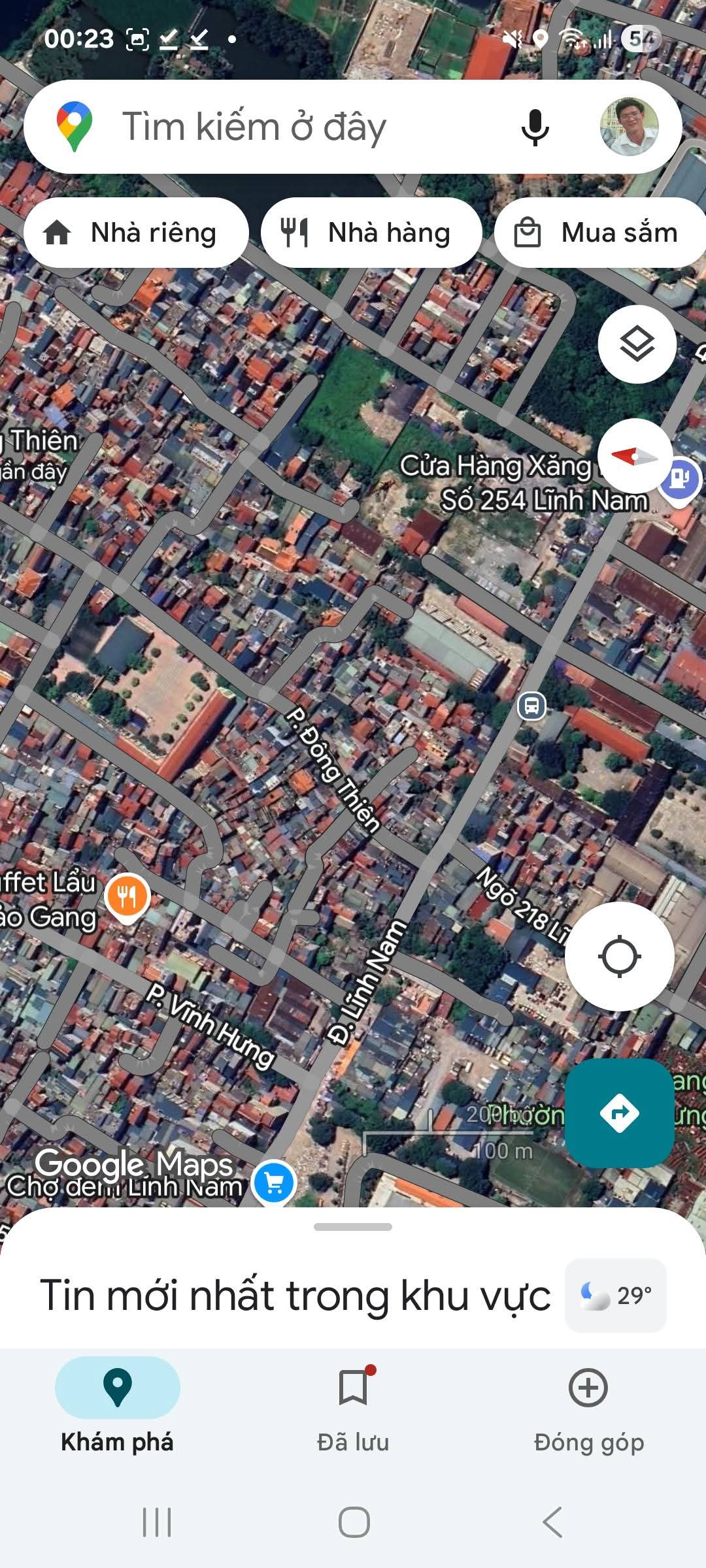Open directions with the teal arrow button
Viewport: 706px width, 1568px height.
[x=619, y=1113]
